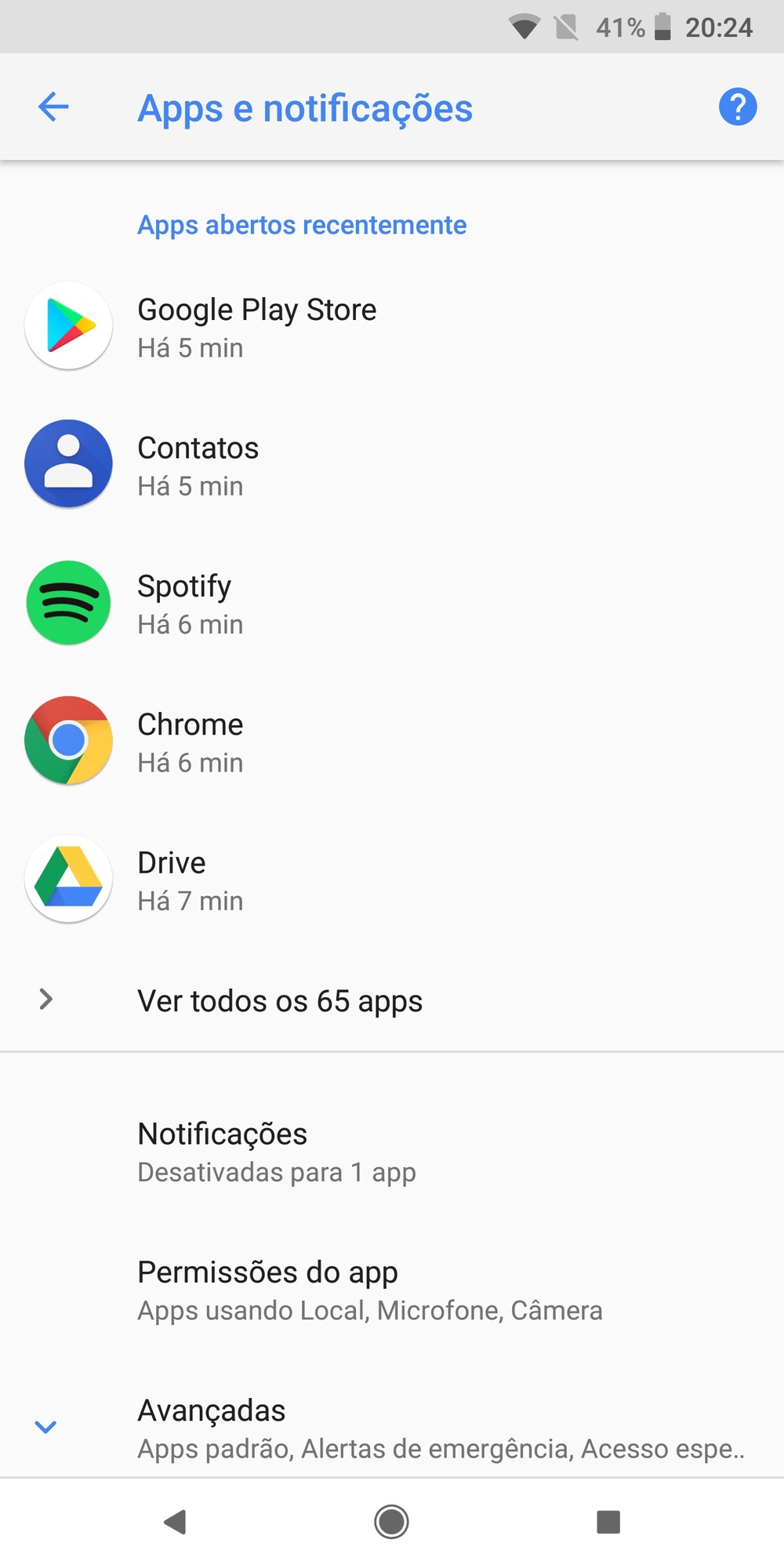This screenshot has width=784, height=1568.
Task: Open Contatos app info
Action: pyautogui.click(x=392, y=464)
